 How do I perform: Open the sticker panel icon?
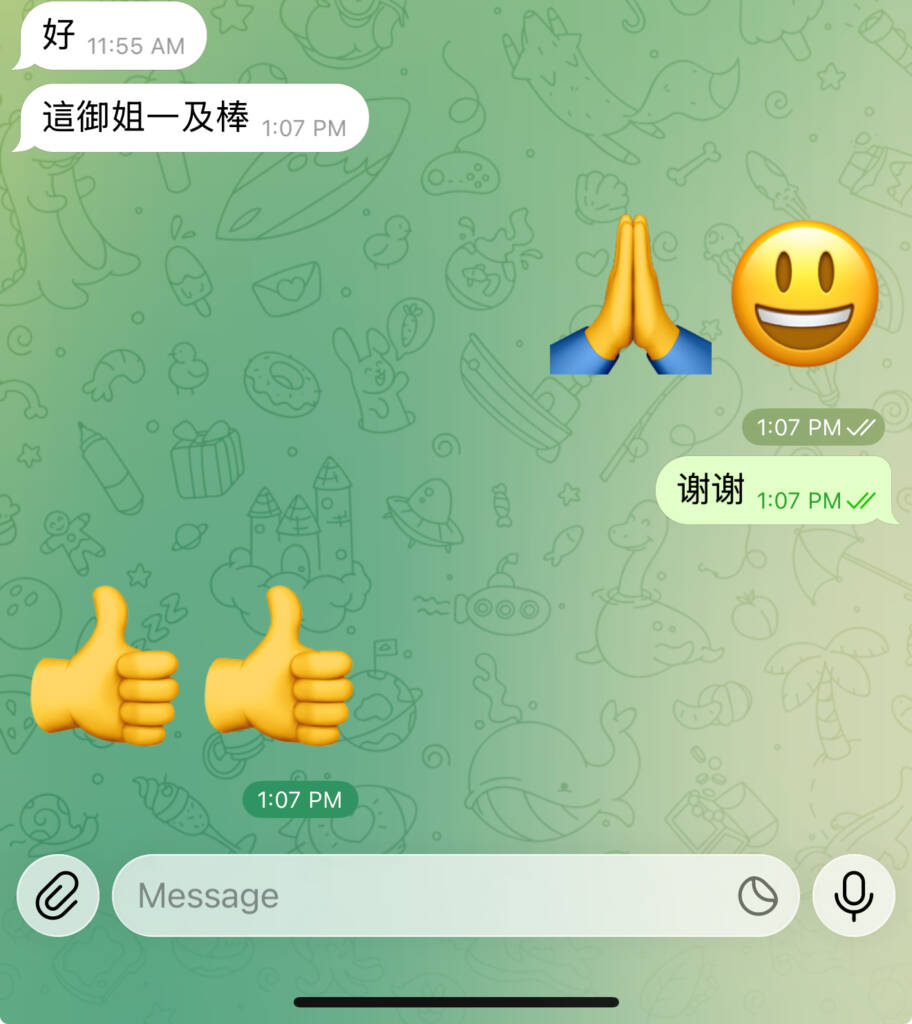pyautogui.click(x=757, y=895)
